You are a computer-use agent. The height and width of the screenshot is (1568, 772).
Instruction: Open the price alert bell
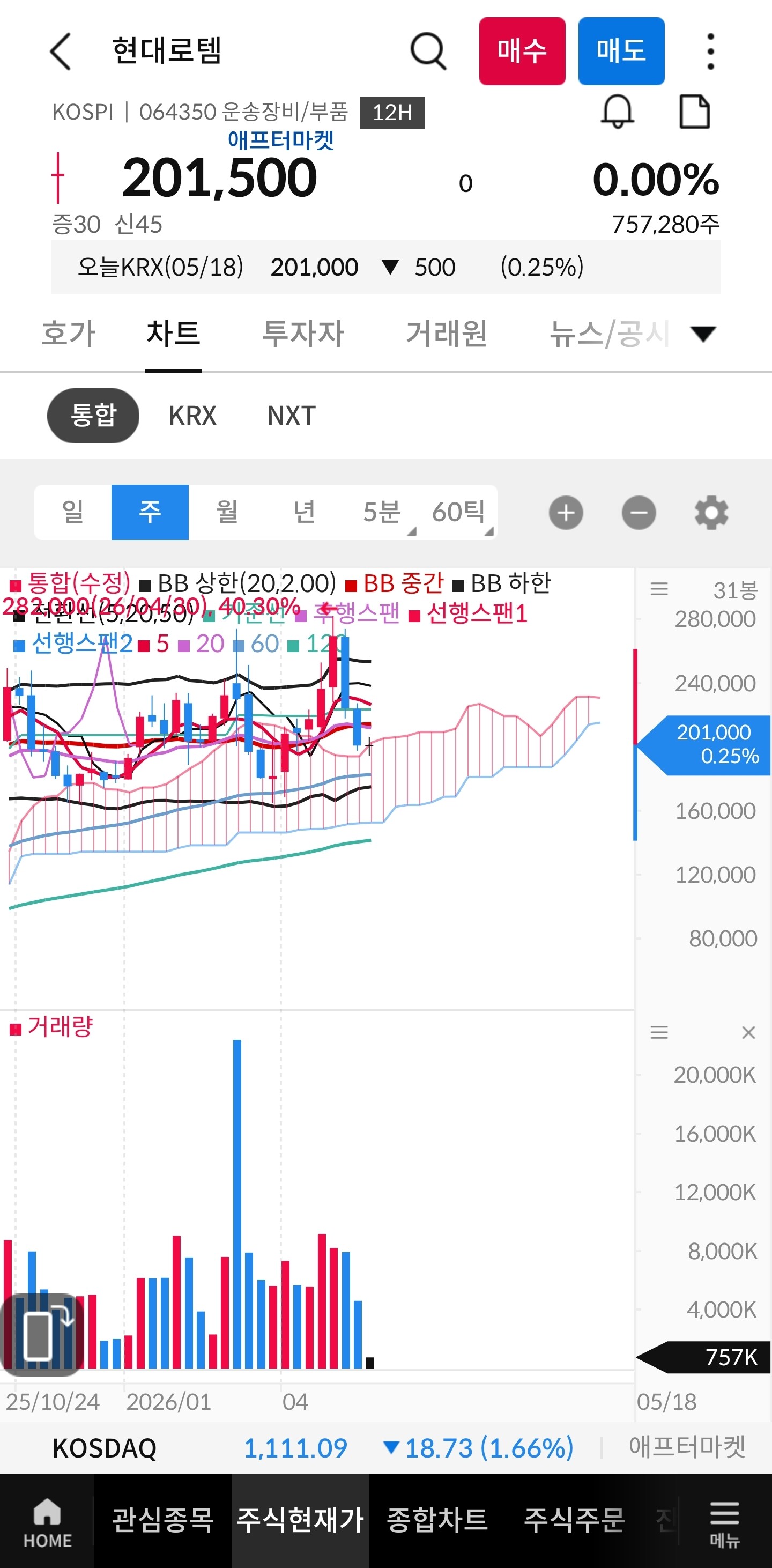click(618, 112)
